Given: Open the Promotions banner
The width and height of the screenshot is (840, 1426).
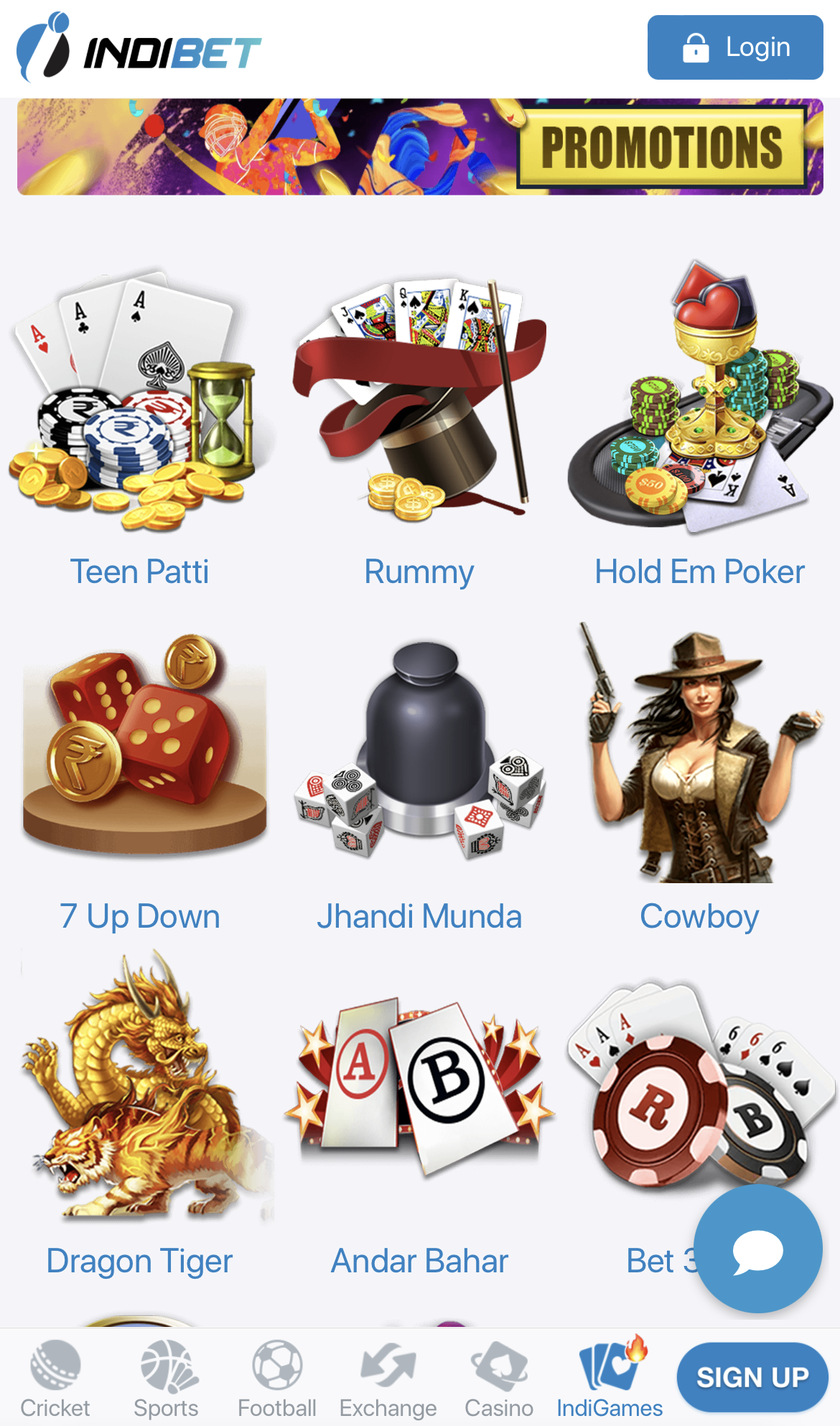Looking at the screenshot, I should [x=420, y=149].
